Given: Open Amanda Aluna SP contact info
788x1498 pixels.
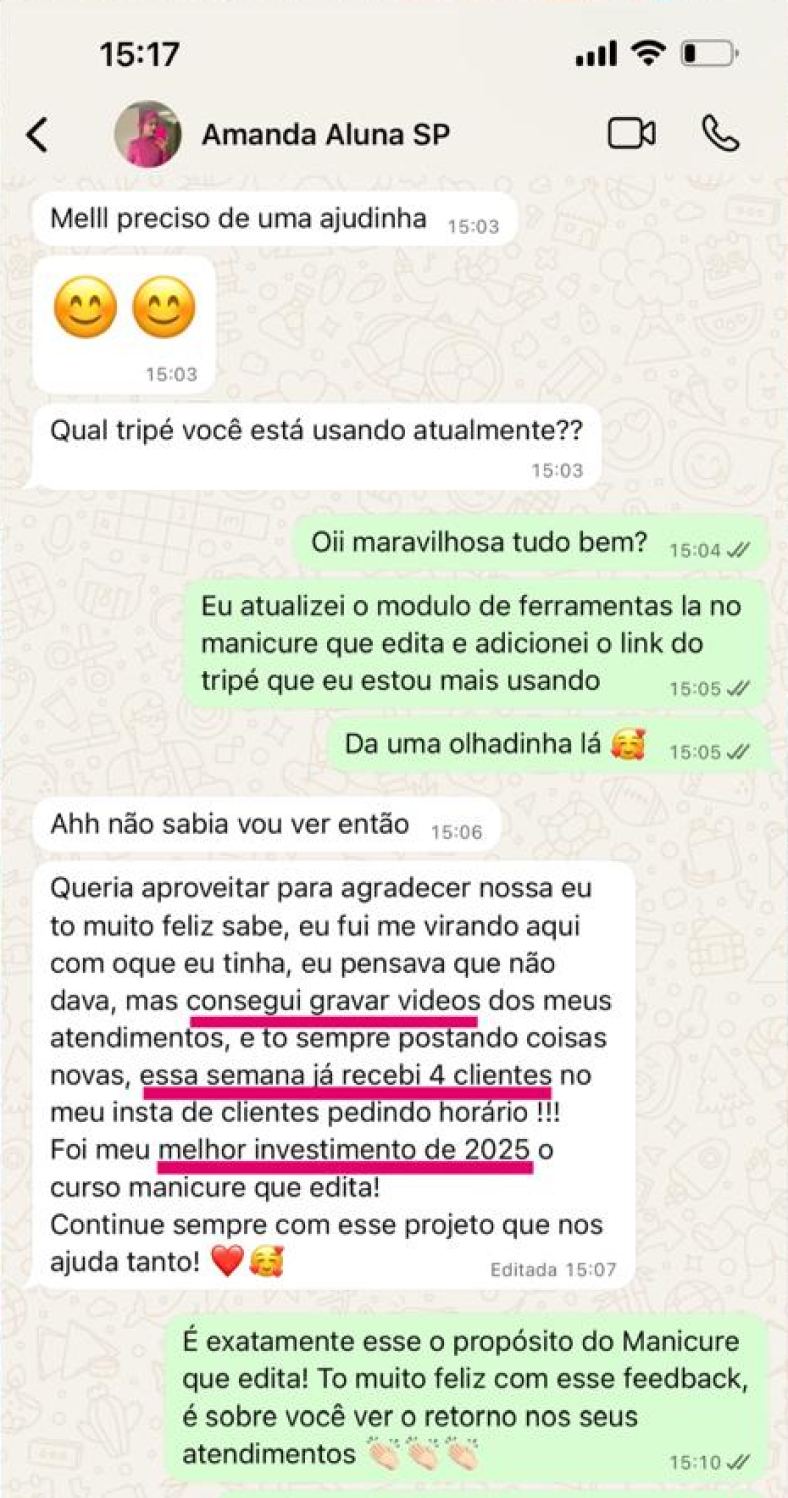Looking at the screenshot, I should (x=326, y=134).
